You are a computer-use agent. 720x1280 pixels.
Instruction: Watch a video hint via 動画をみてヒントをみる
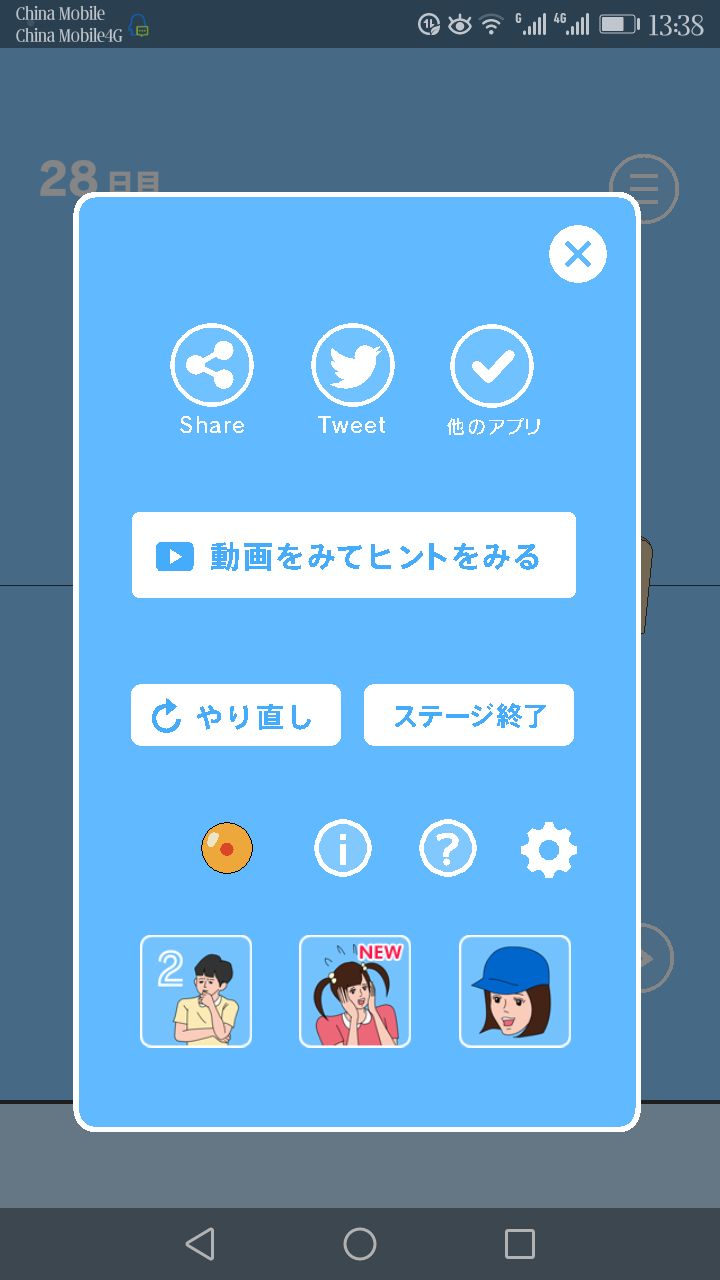352,555
